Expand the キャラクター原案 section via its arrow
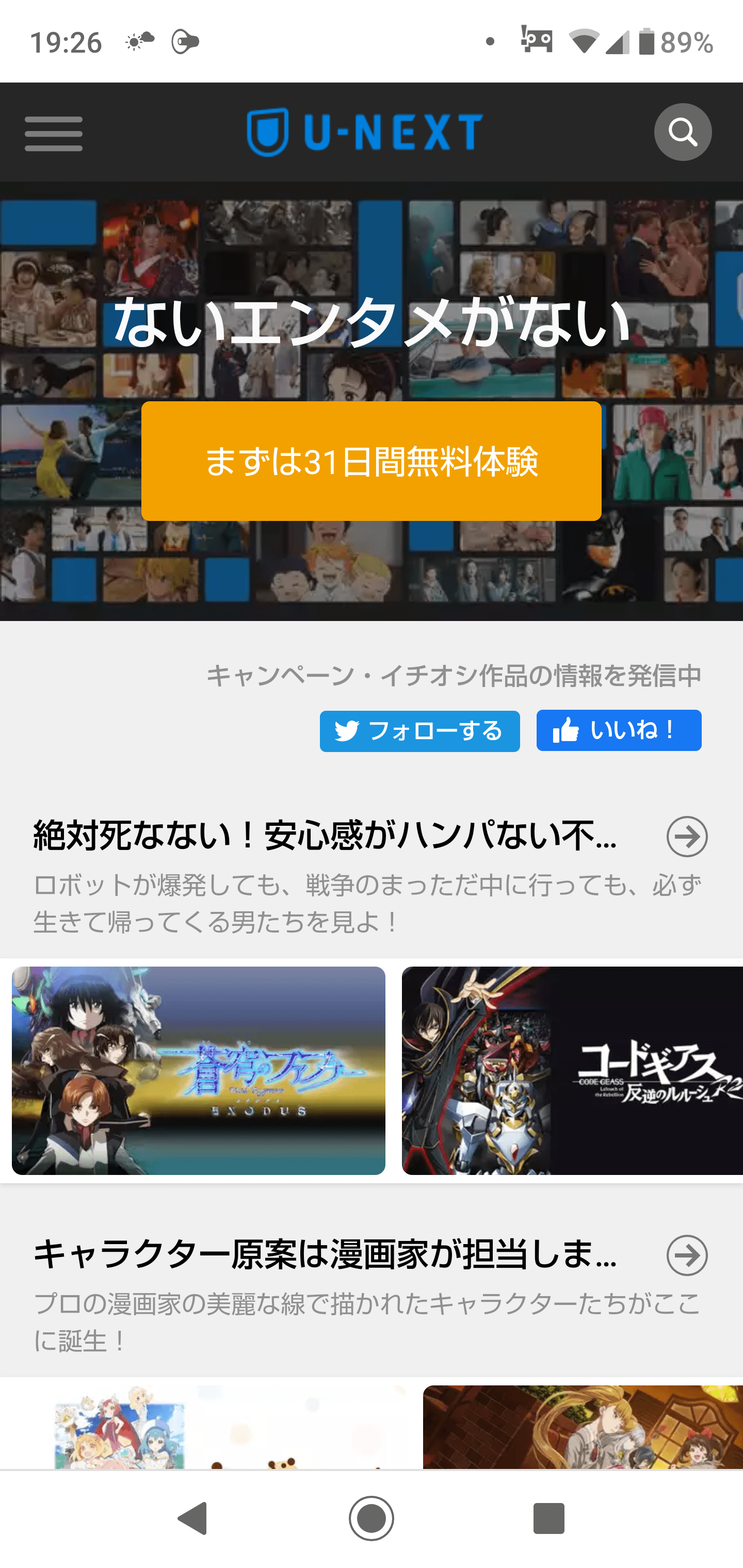This screenshot has width=743, height=1568. click(686, 1255)
